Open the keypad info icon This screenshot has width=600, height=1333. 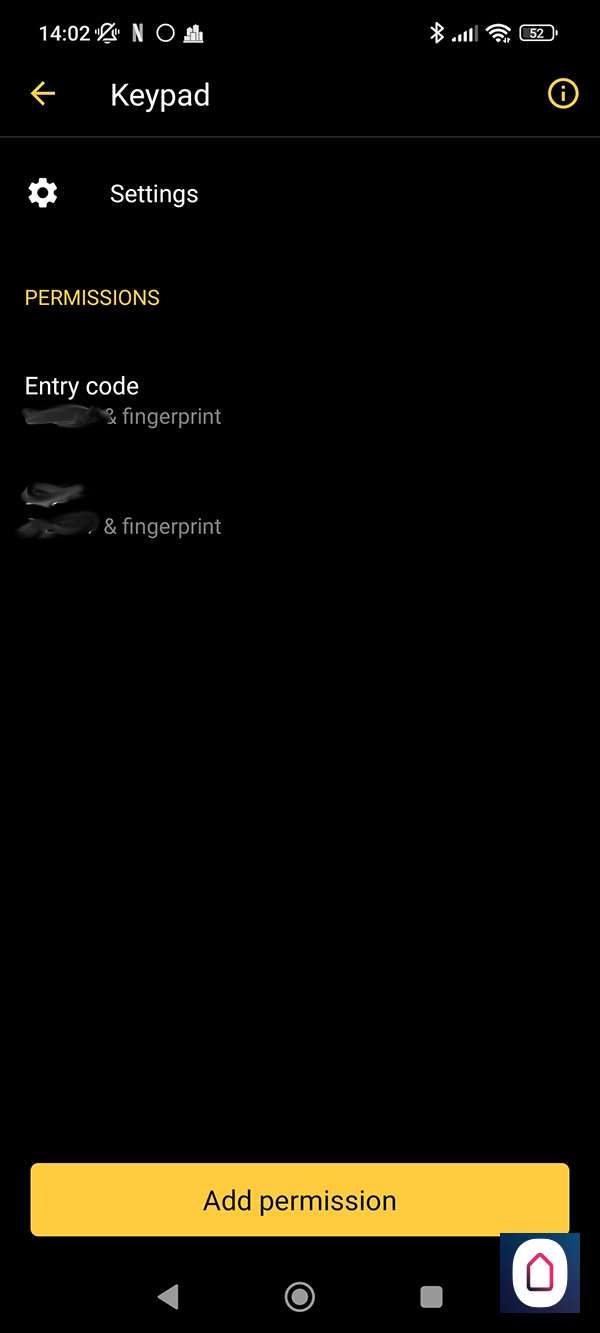pyautogui.click(x=563, y=95)
